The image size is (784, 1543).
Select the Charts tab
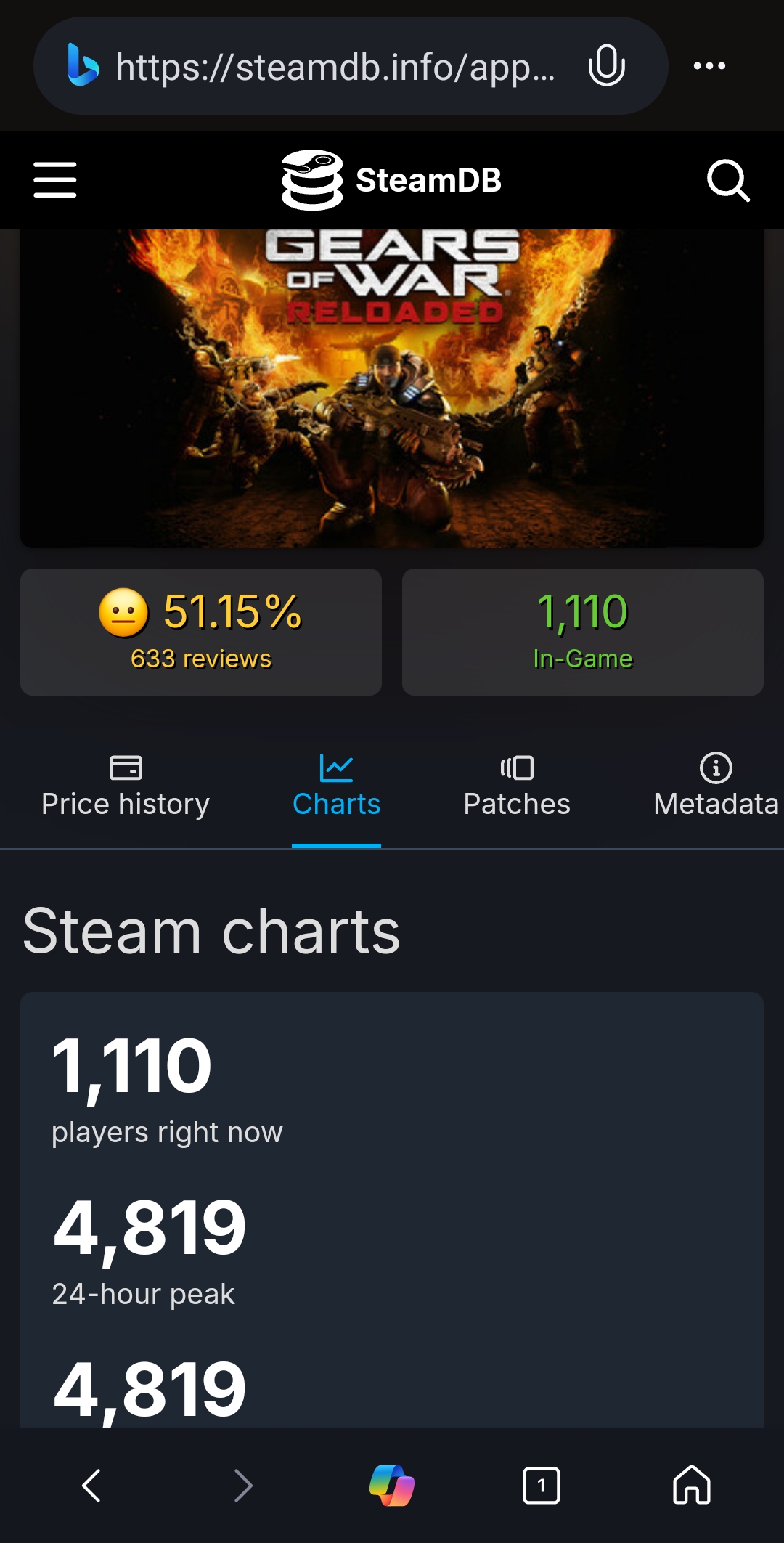click(336, 787)
